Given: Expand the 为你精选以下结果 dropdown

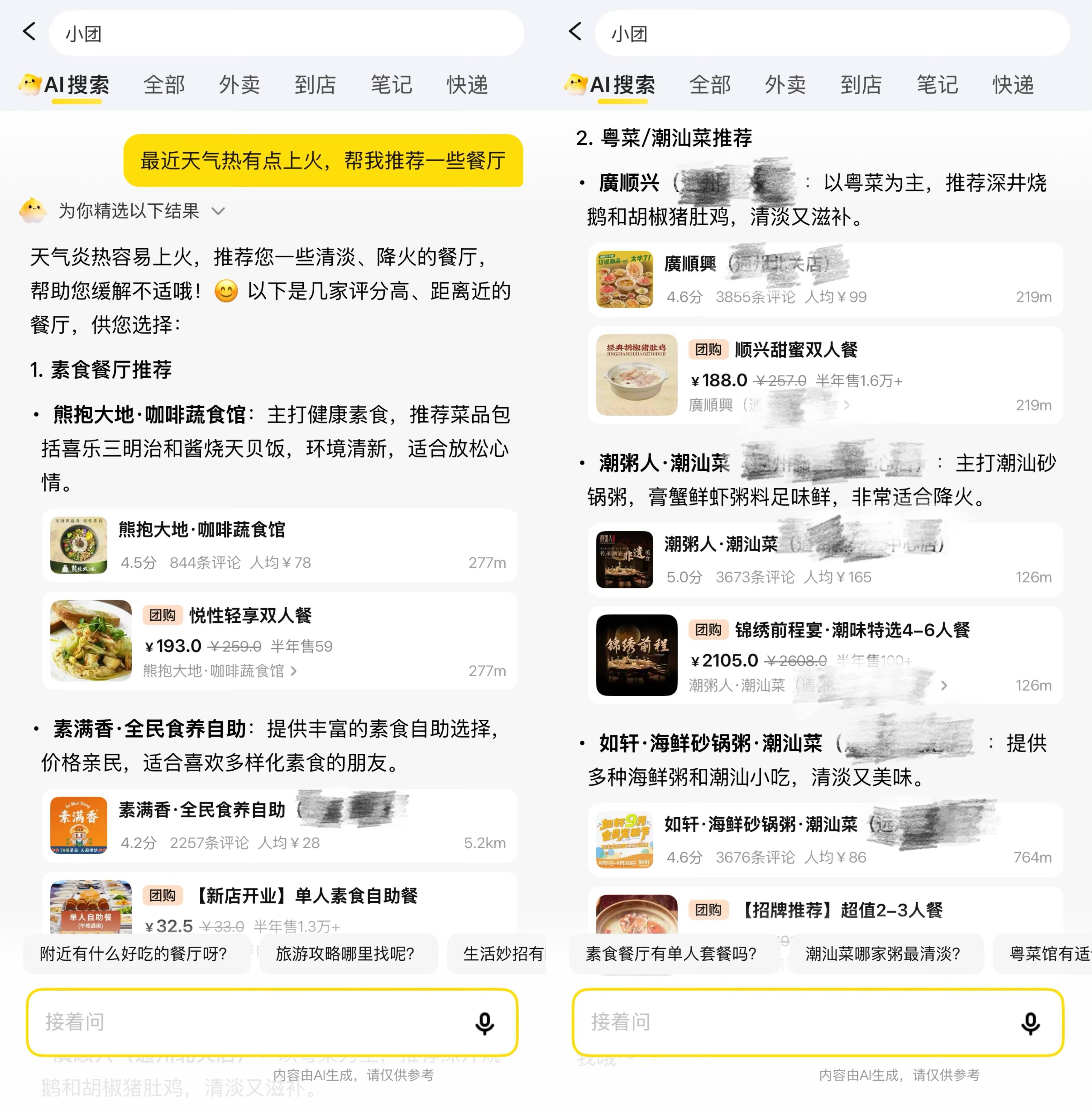Looking at the screenshot, I should (218, 211).
